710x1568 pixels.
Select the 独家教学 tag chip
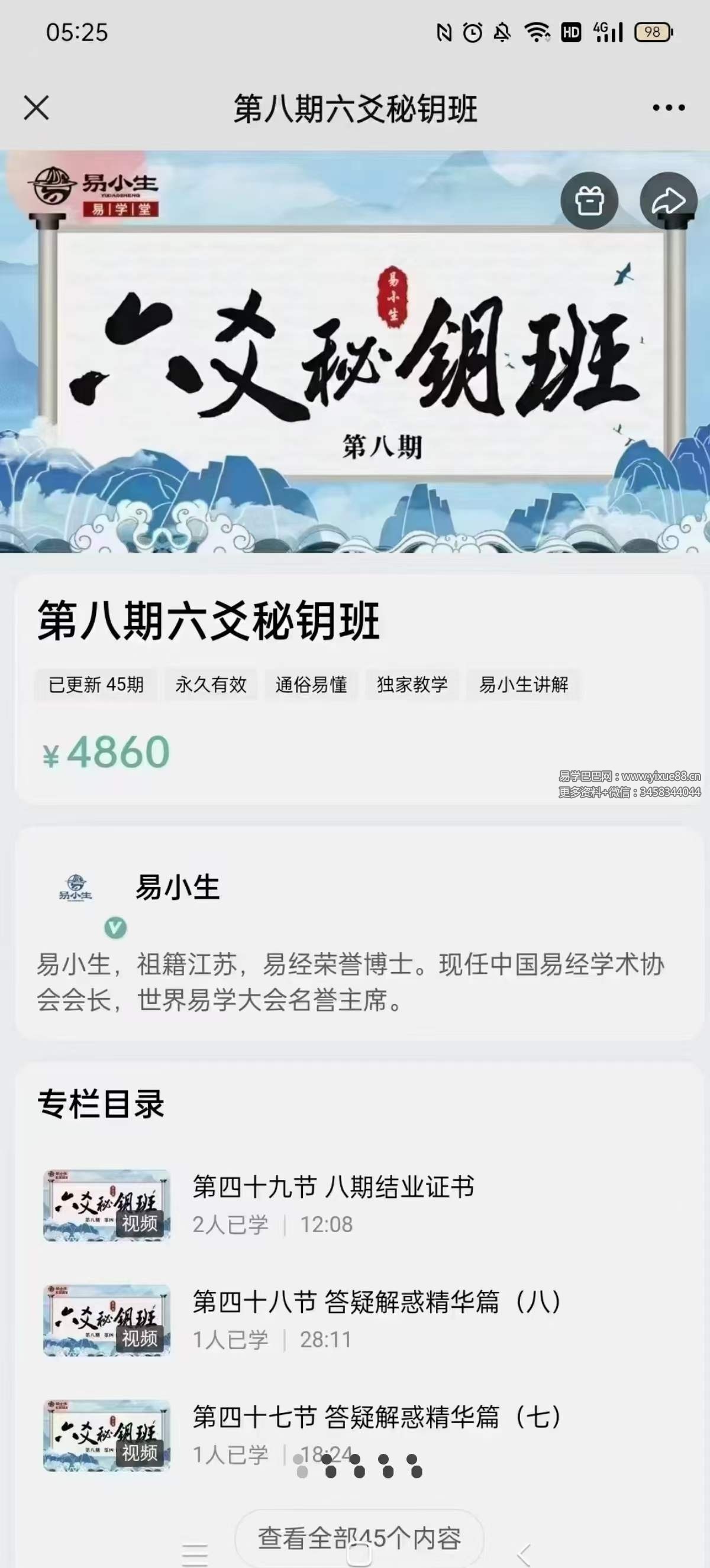point(414,684)
